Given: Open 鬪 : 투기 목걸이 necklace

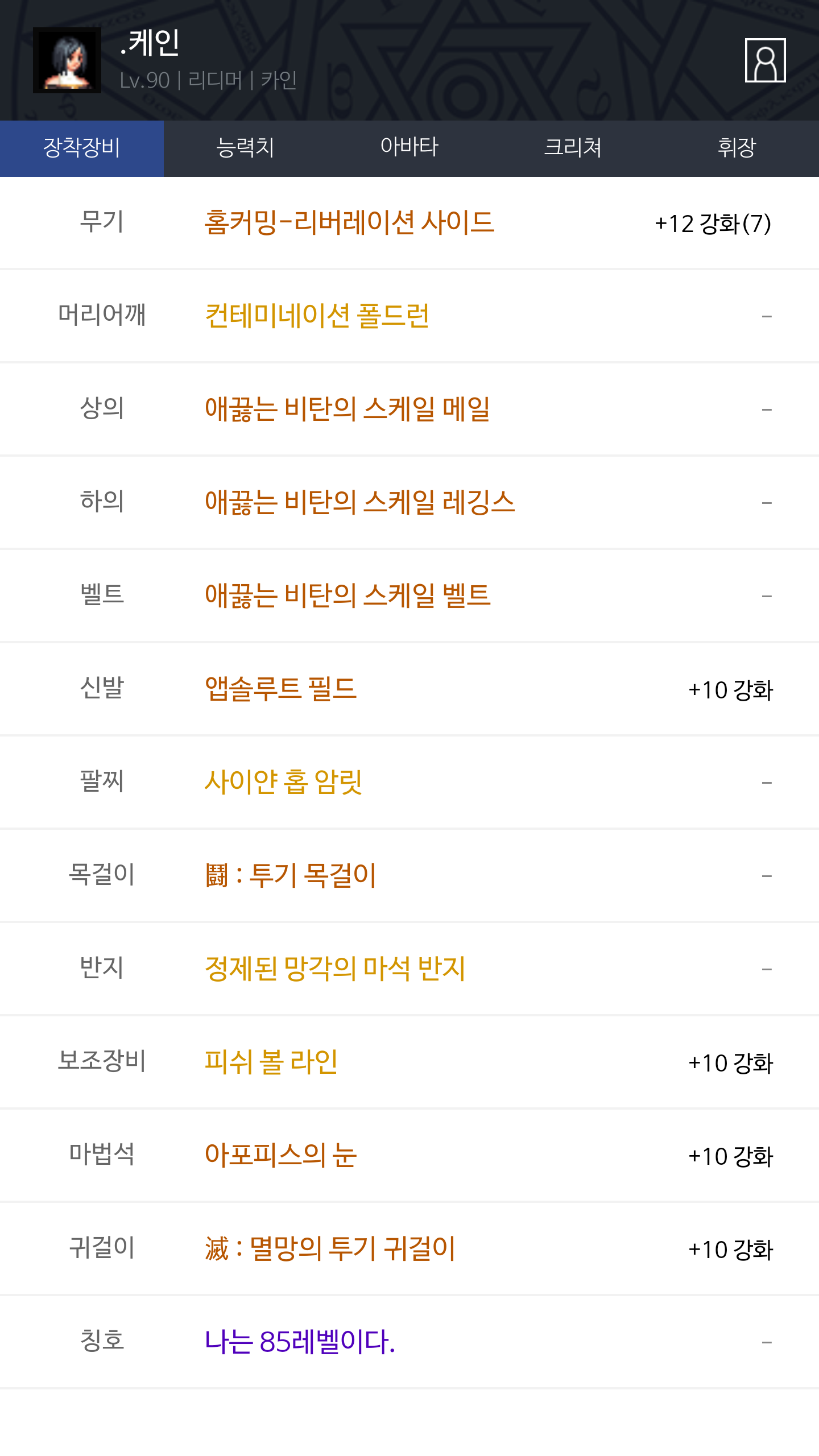Looking at the screenshot, I should [291, 875].
